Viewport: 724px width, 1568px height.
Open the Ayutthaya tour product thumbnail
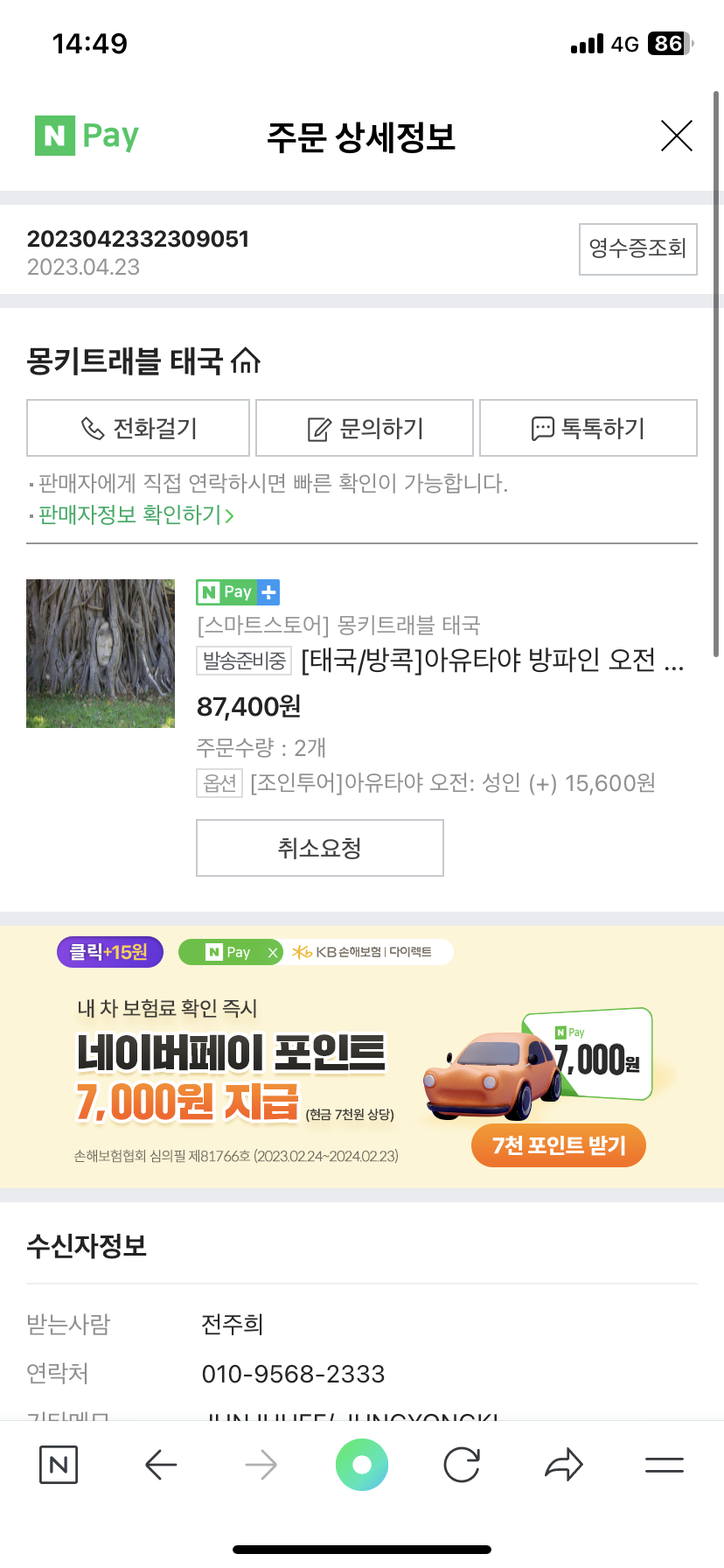click(x=101, y=653)
